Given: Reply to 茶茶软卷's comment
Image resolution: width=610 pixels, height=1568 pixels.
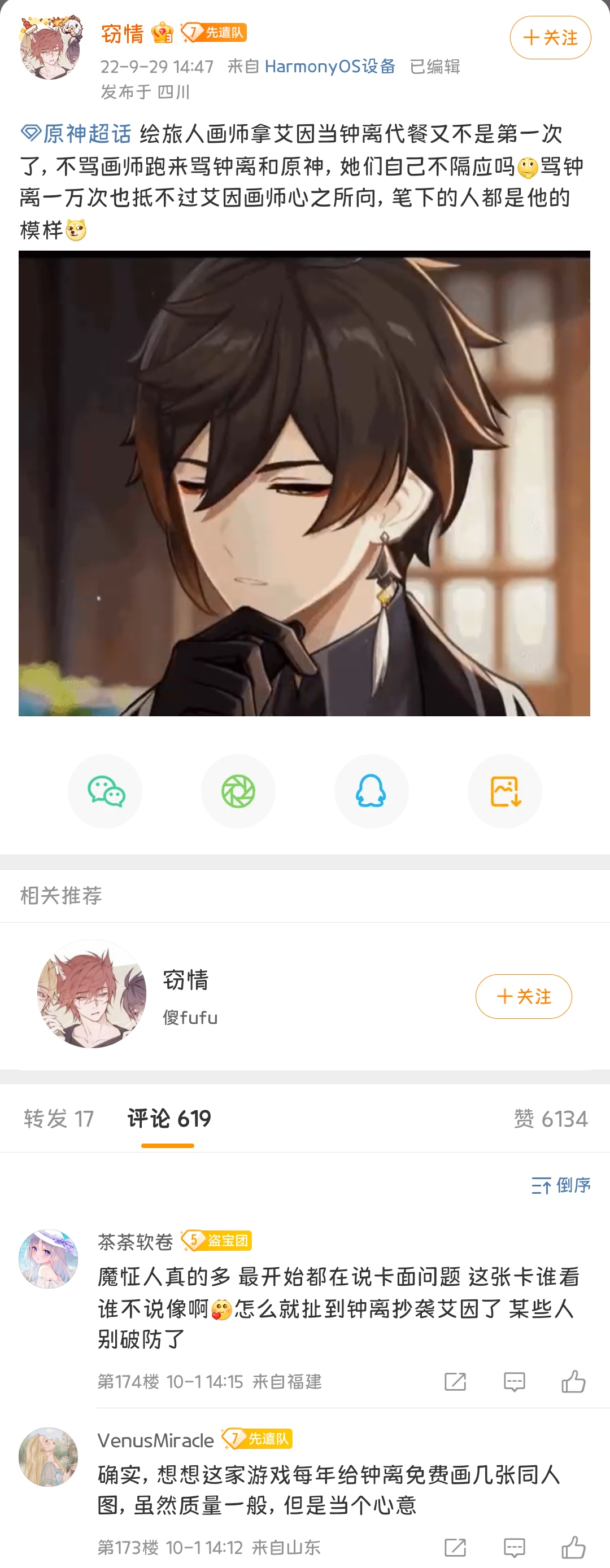Looking at the screenshot, I should (515, 1381).
